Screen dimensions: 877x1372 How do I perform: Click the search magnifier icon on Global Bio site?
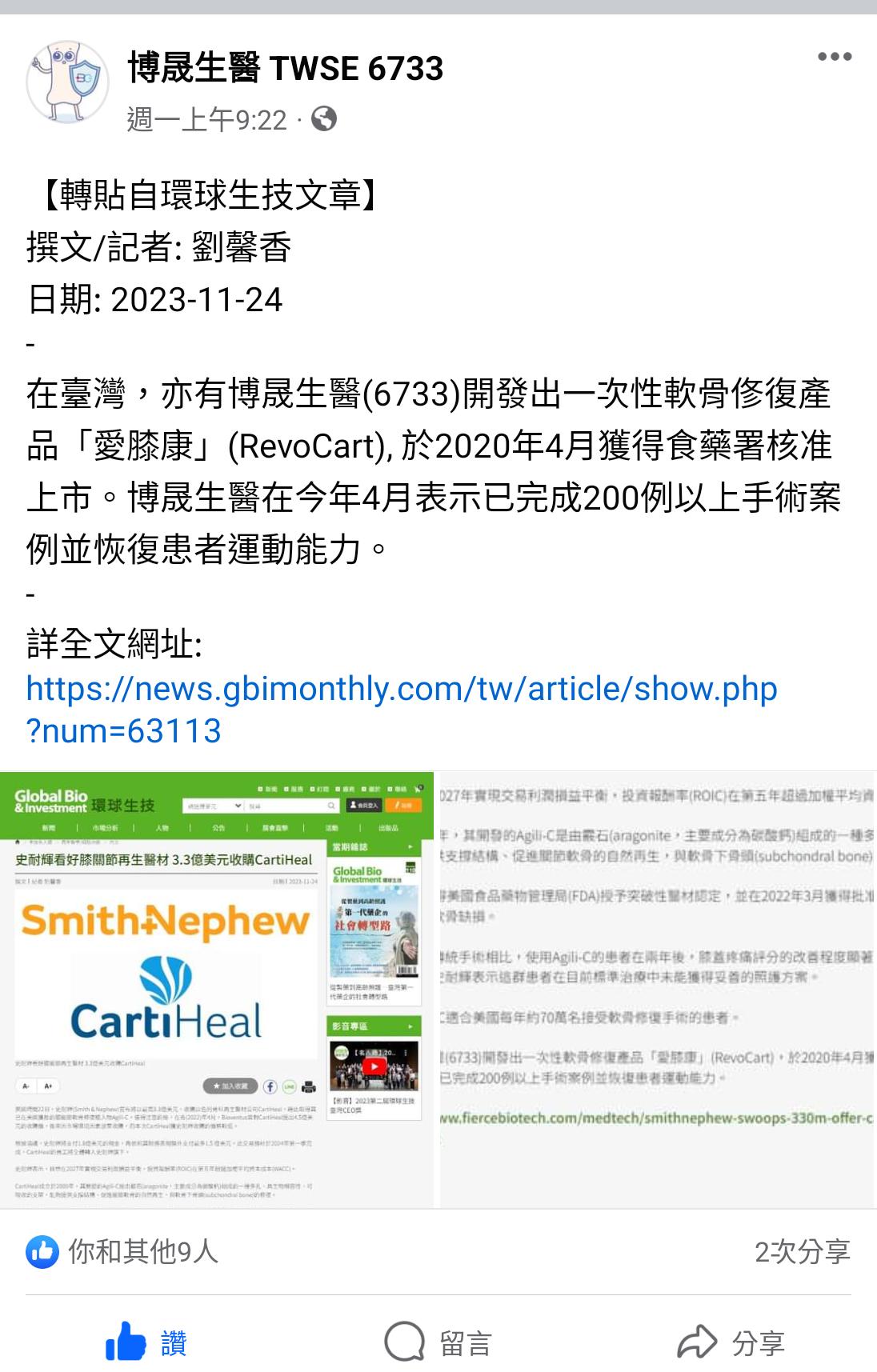click(x=331, y=806)
